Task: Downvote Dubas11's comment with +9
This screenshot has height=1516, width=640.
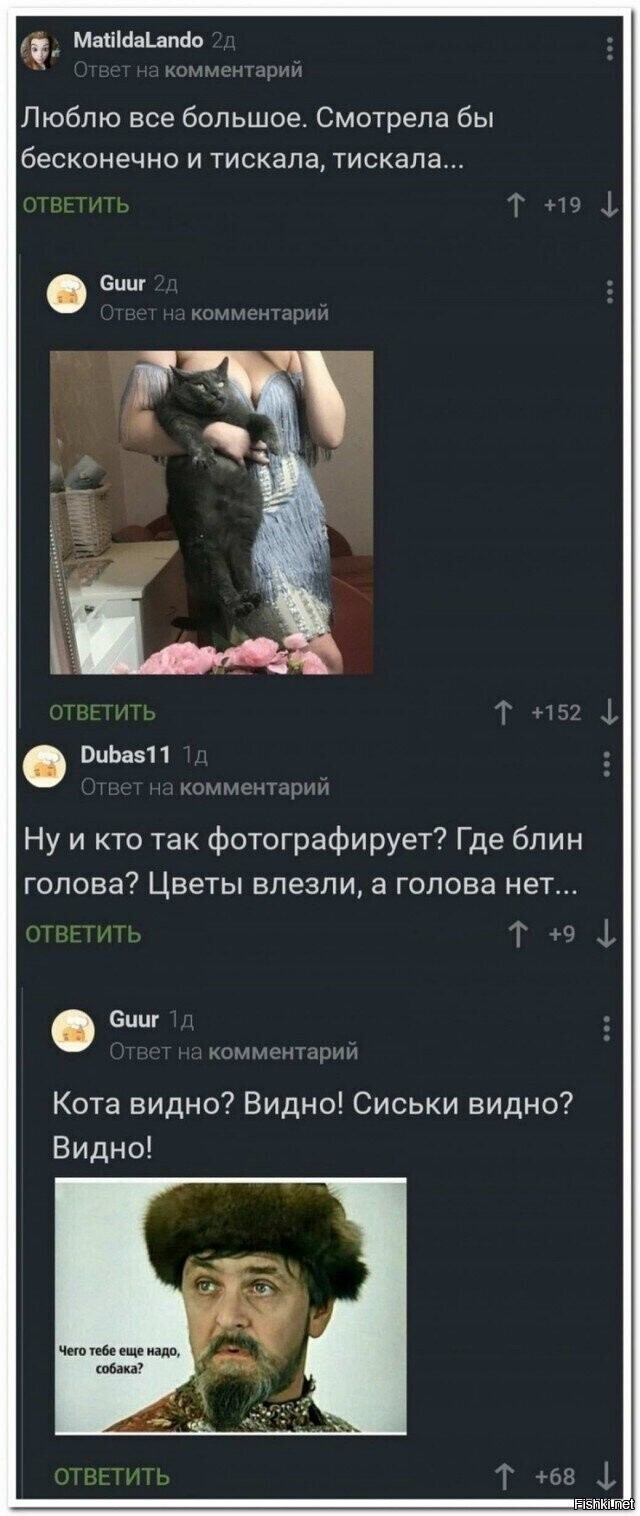Action: click(611, 935)
